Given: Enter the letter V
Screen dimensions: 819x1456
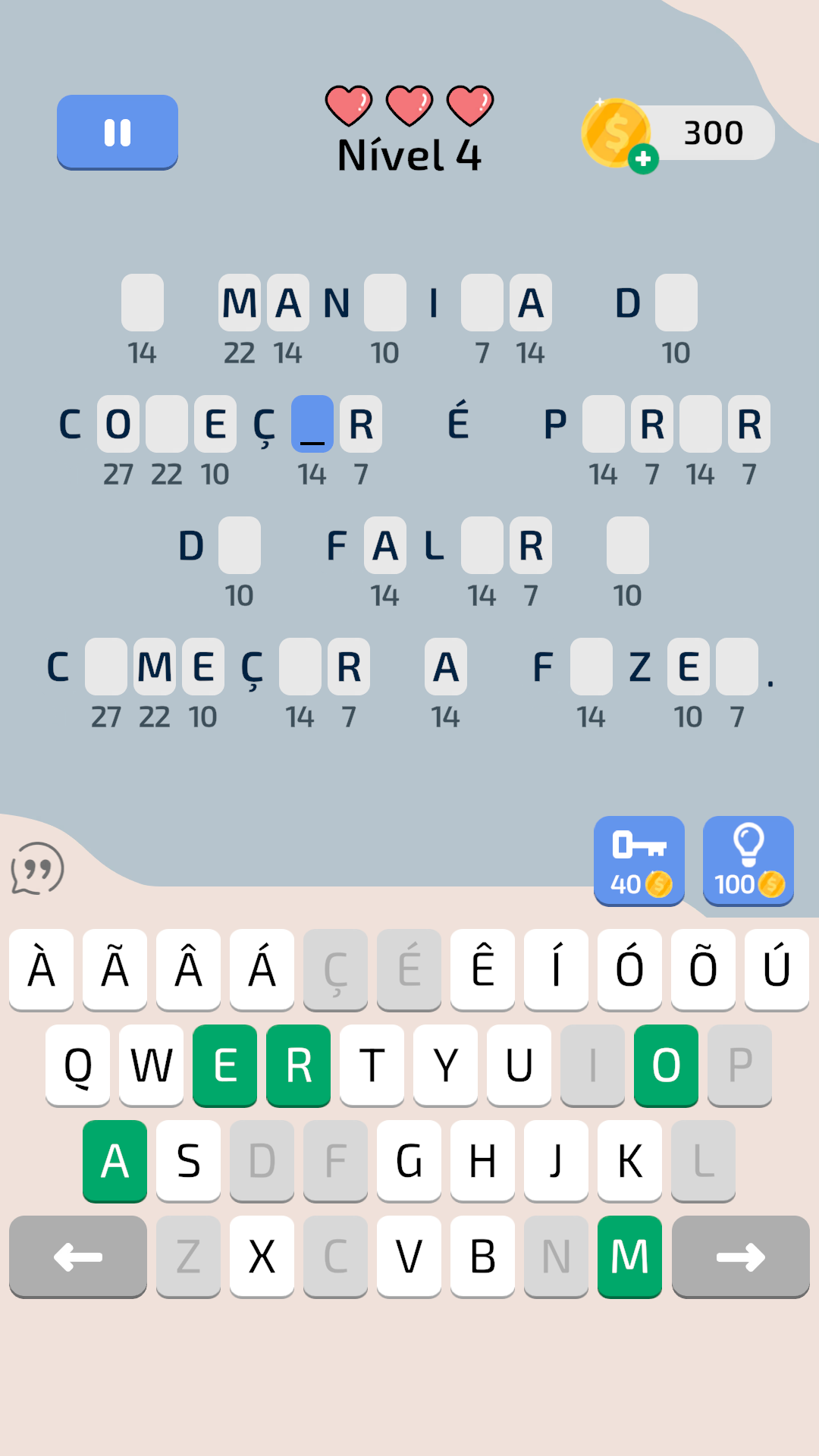Looking at the screenshot, I should tap(409, 1256).
